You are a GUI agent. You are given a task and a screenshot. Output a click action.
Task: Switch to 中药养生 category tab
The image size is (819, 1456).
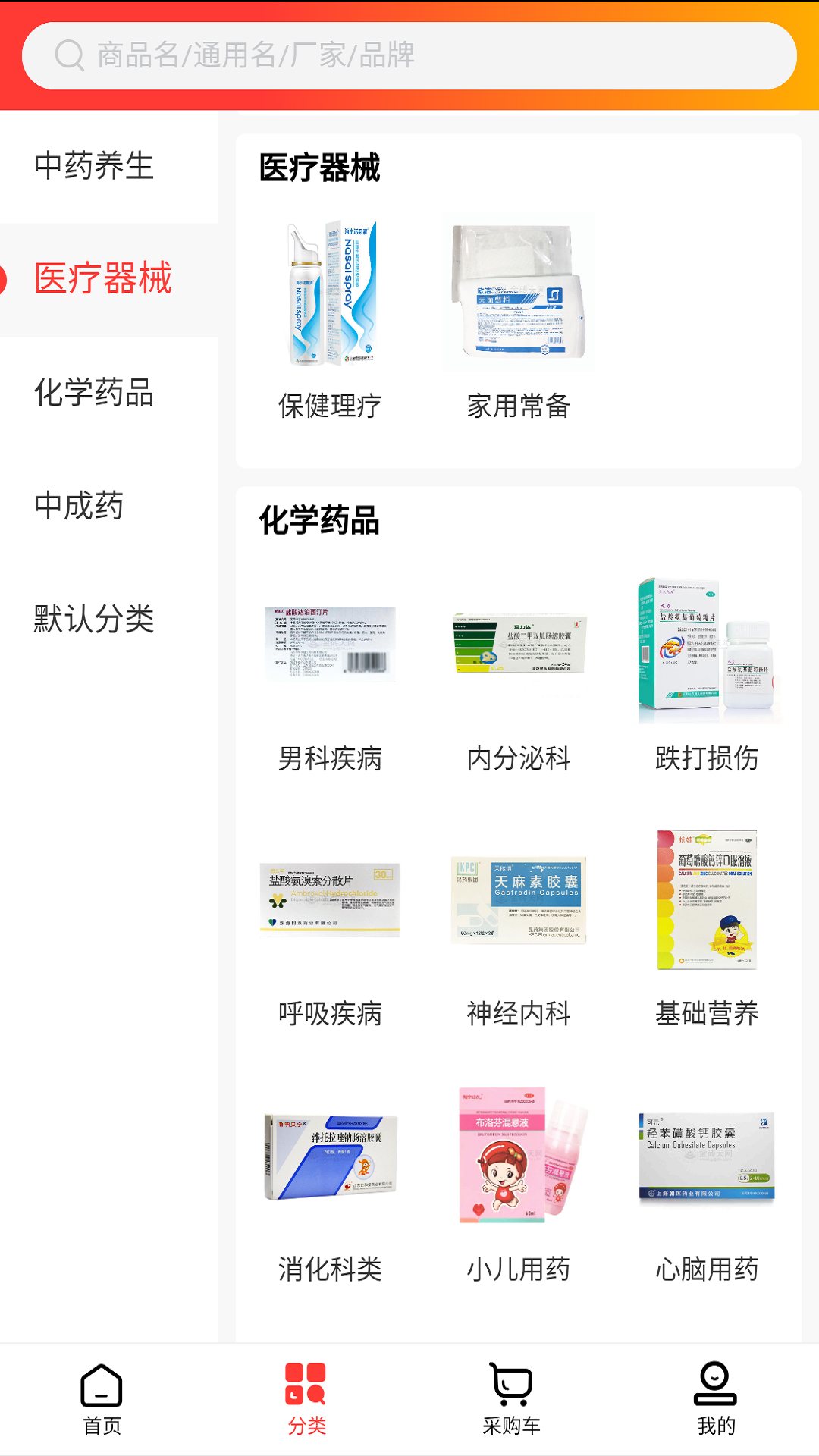[93, 168]
